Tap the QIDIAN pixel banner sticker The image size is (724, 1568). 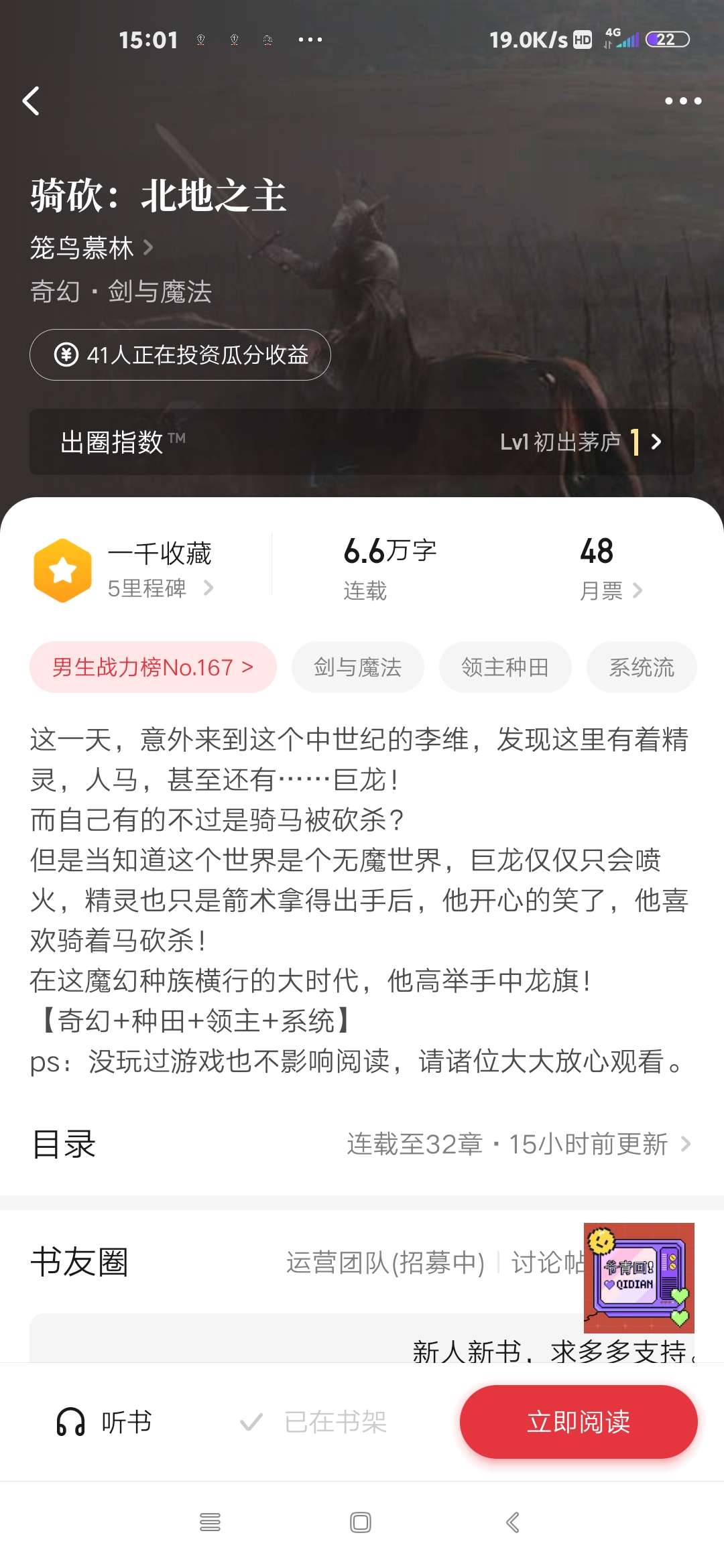tap(639, 1277)
